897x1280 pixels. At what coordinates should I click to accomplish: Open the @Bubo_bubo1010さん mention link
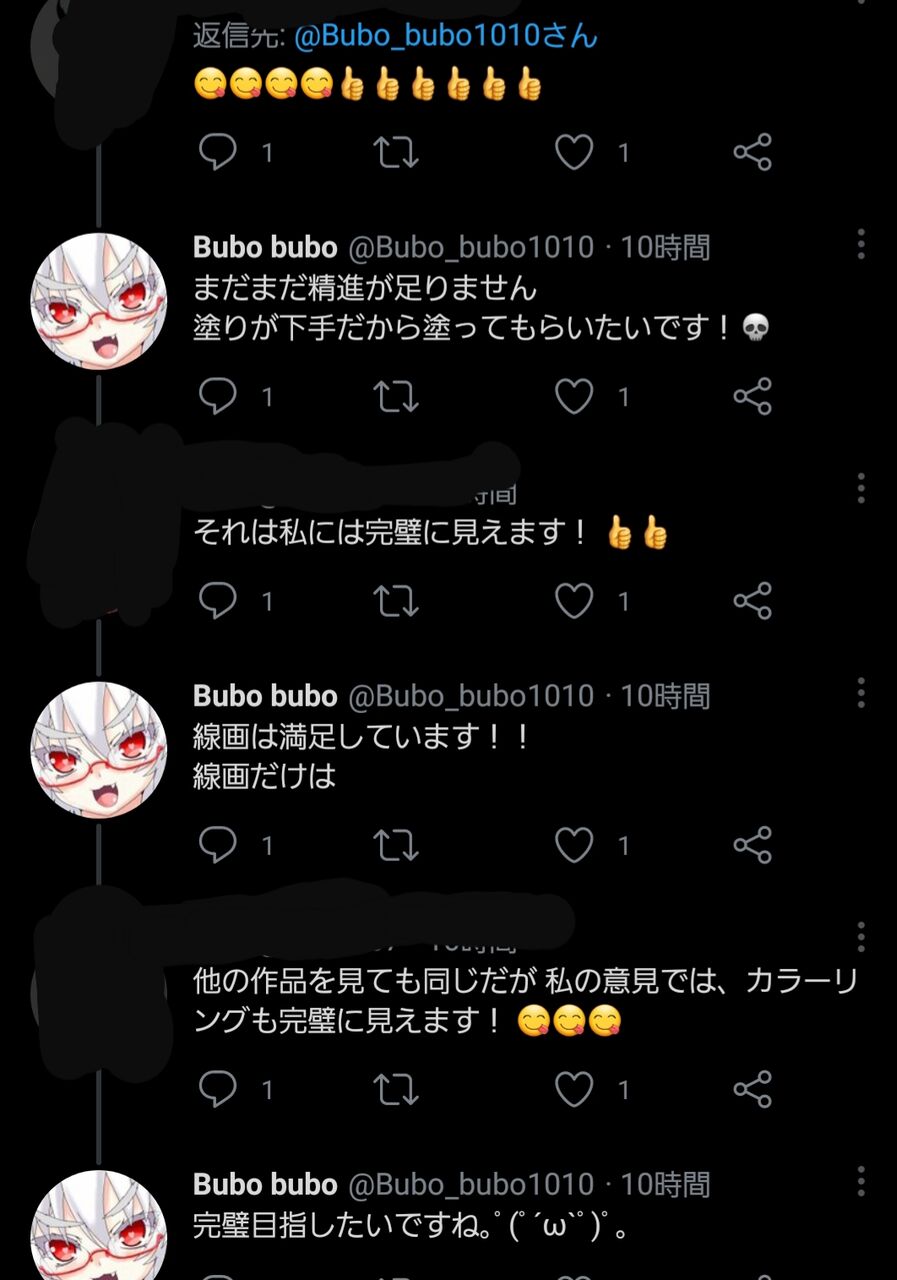click(x=446, y=37)
